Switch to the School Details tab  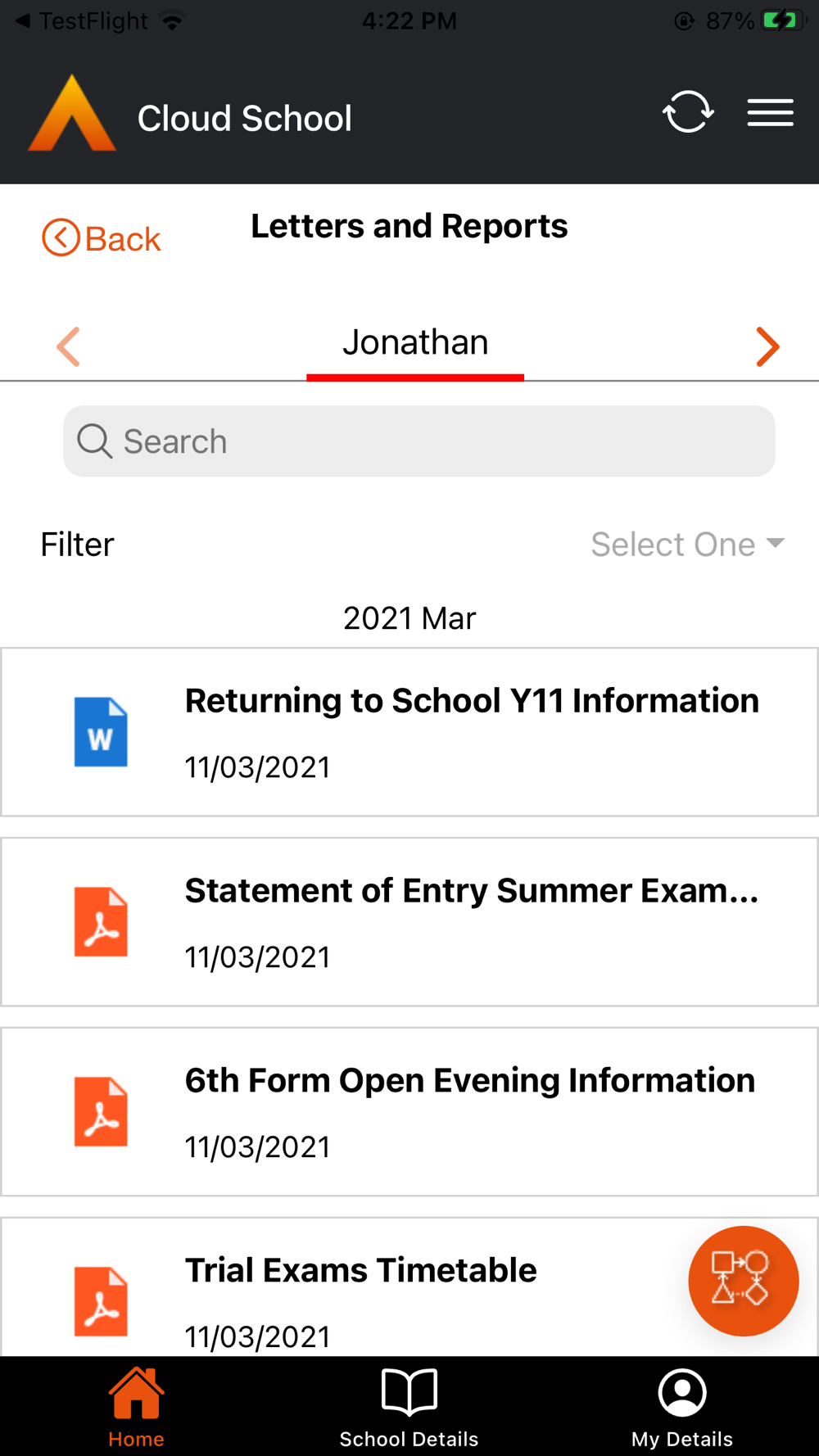pos(409,1407)
